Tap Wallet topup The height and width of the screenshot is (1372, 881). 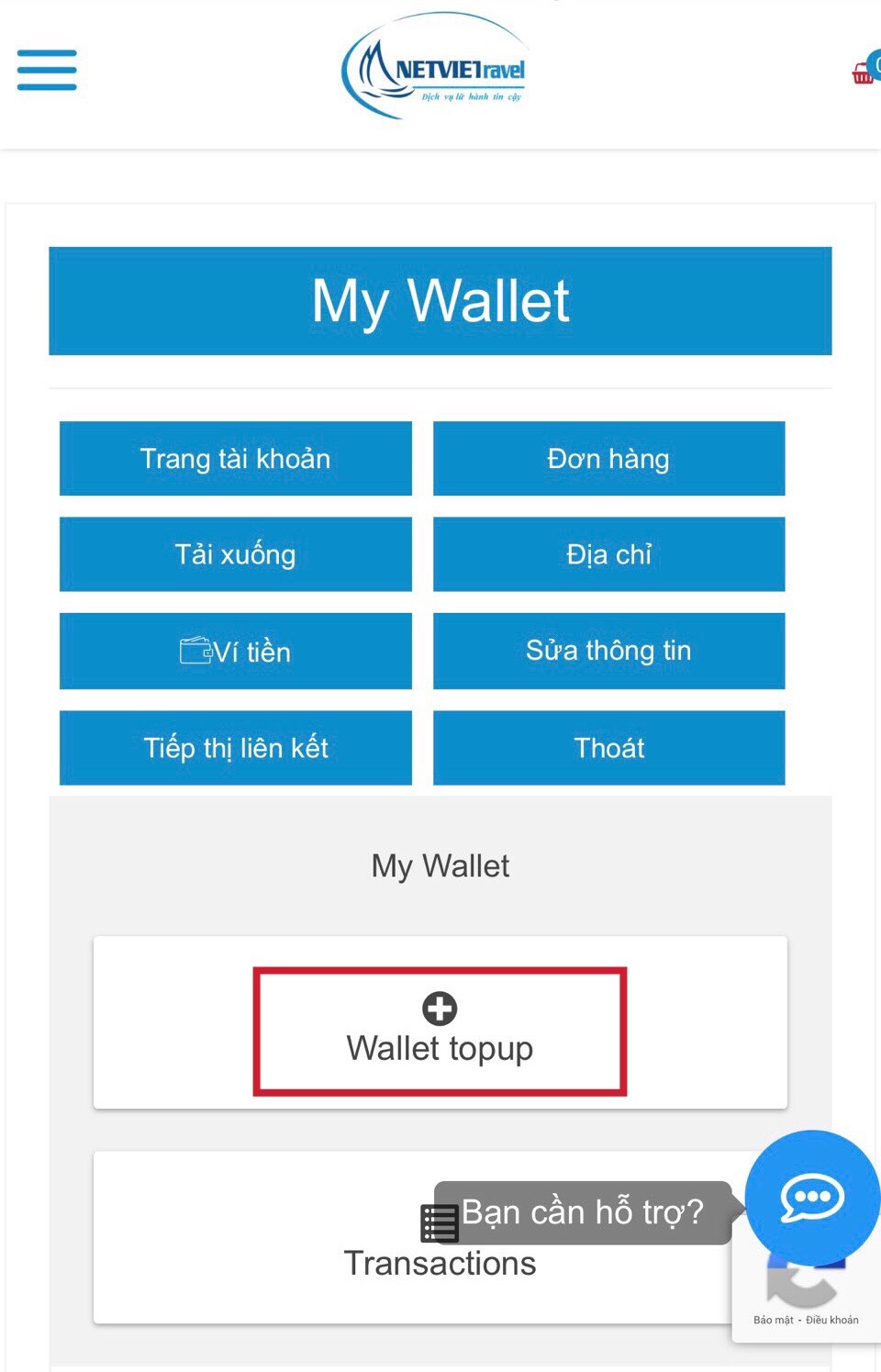click(440, 1032)
